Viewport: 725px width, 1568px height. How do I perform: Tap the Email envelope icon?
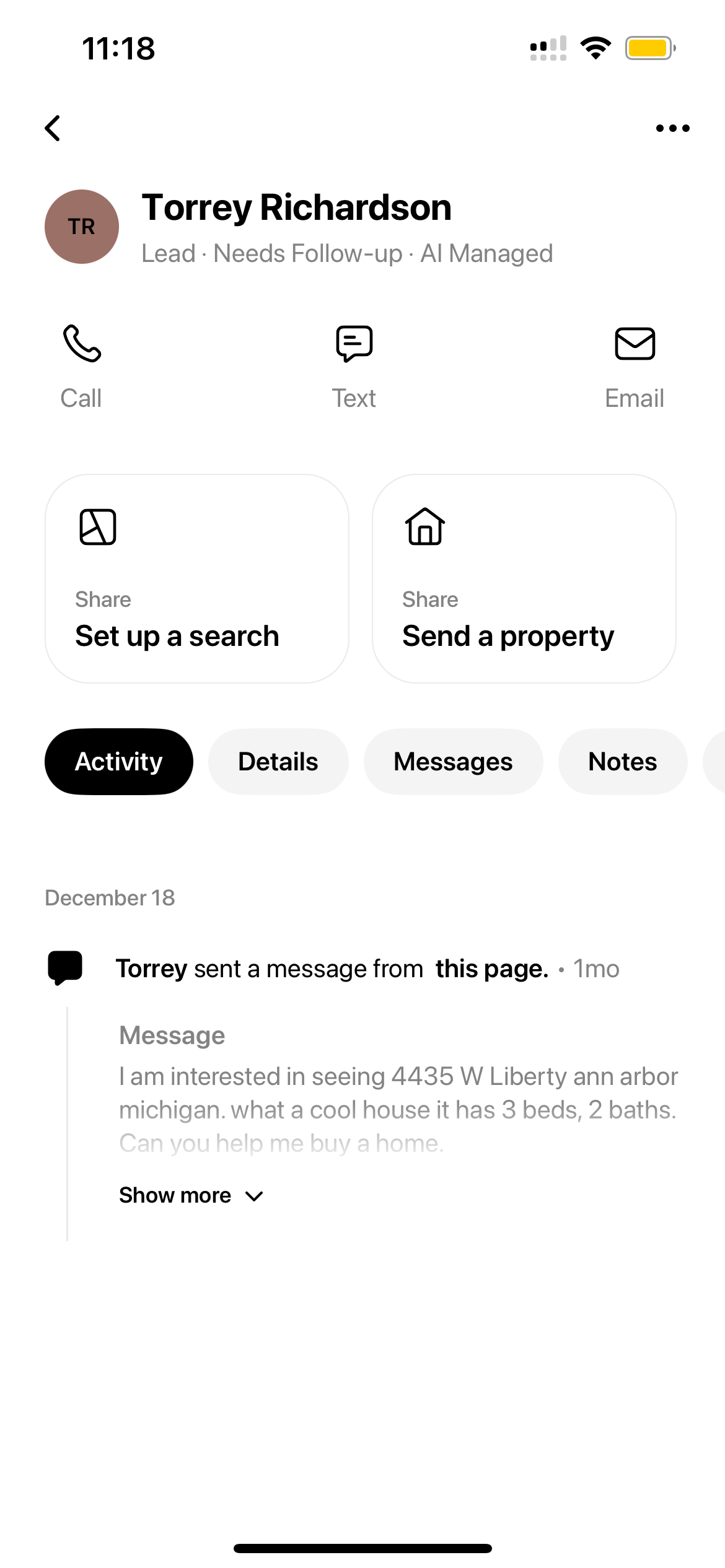(635, 344)
